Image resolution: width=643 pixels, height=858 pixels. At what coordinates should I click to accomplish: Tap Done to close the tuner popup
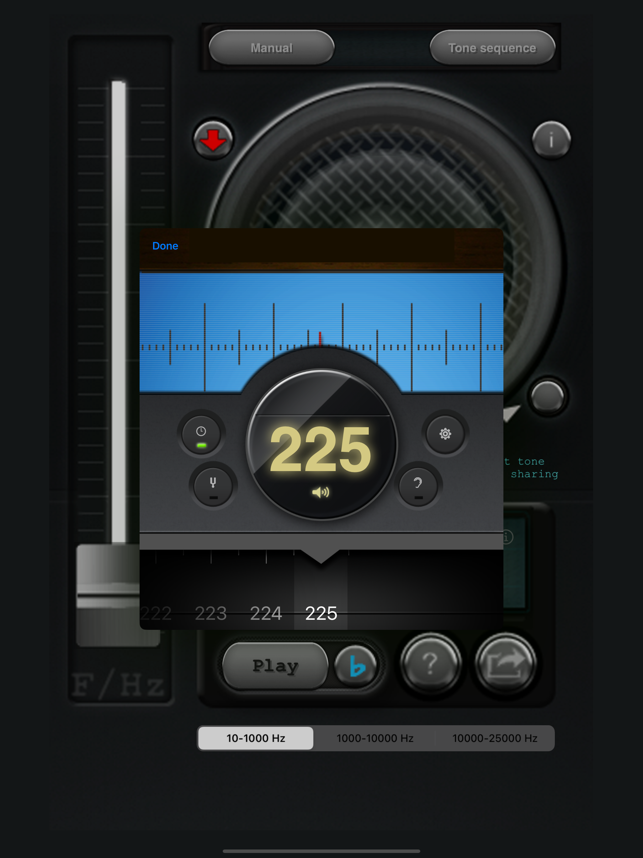[165, 246]
